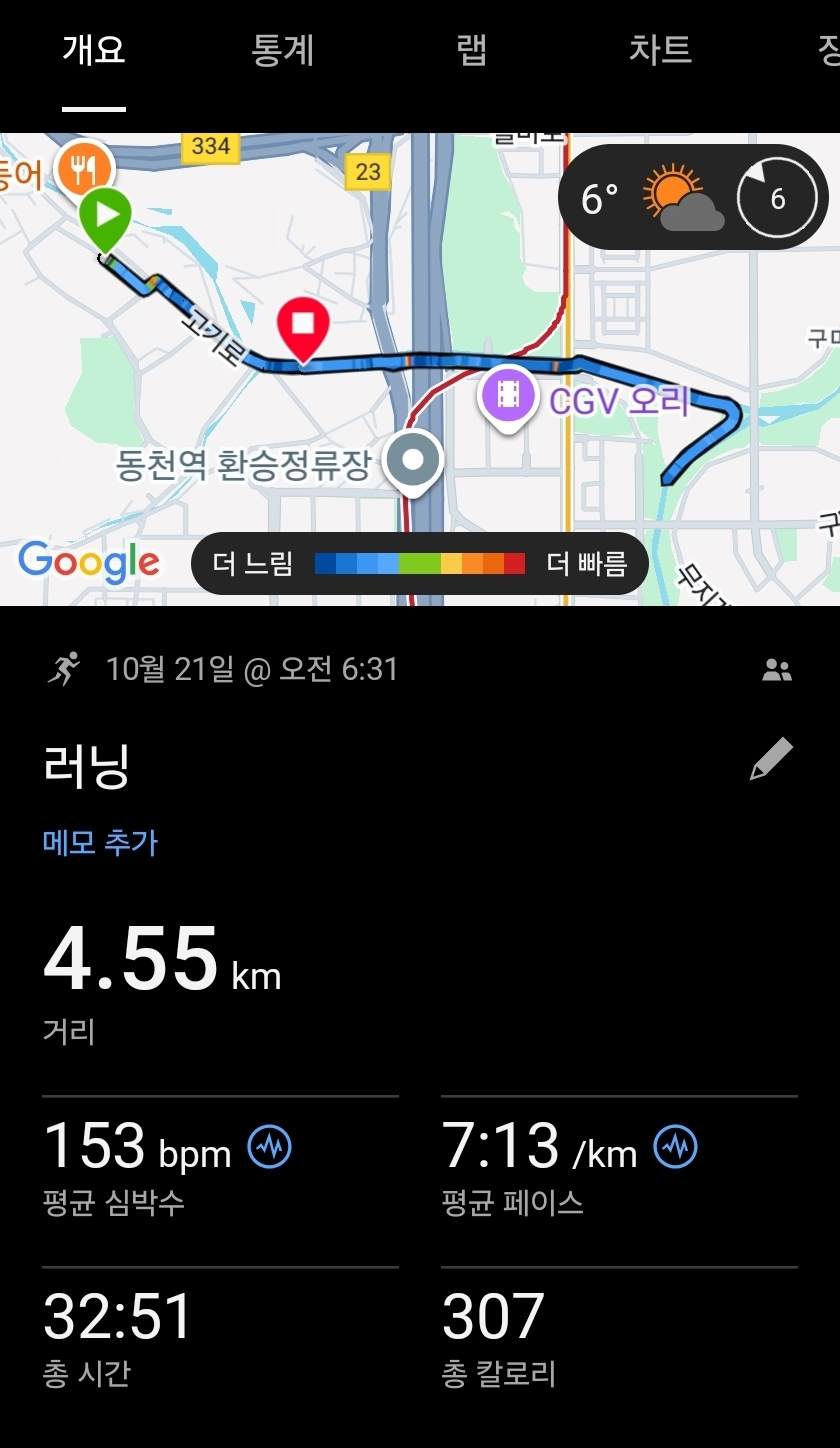Tap 메모 추가 to add a note
840x1448 pixels.
[100, 842]
